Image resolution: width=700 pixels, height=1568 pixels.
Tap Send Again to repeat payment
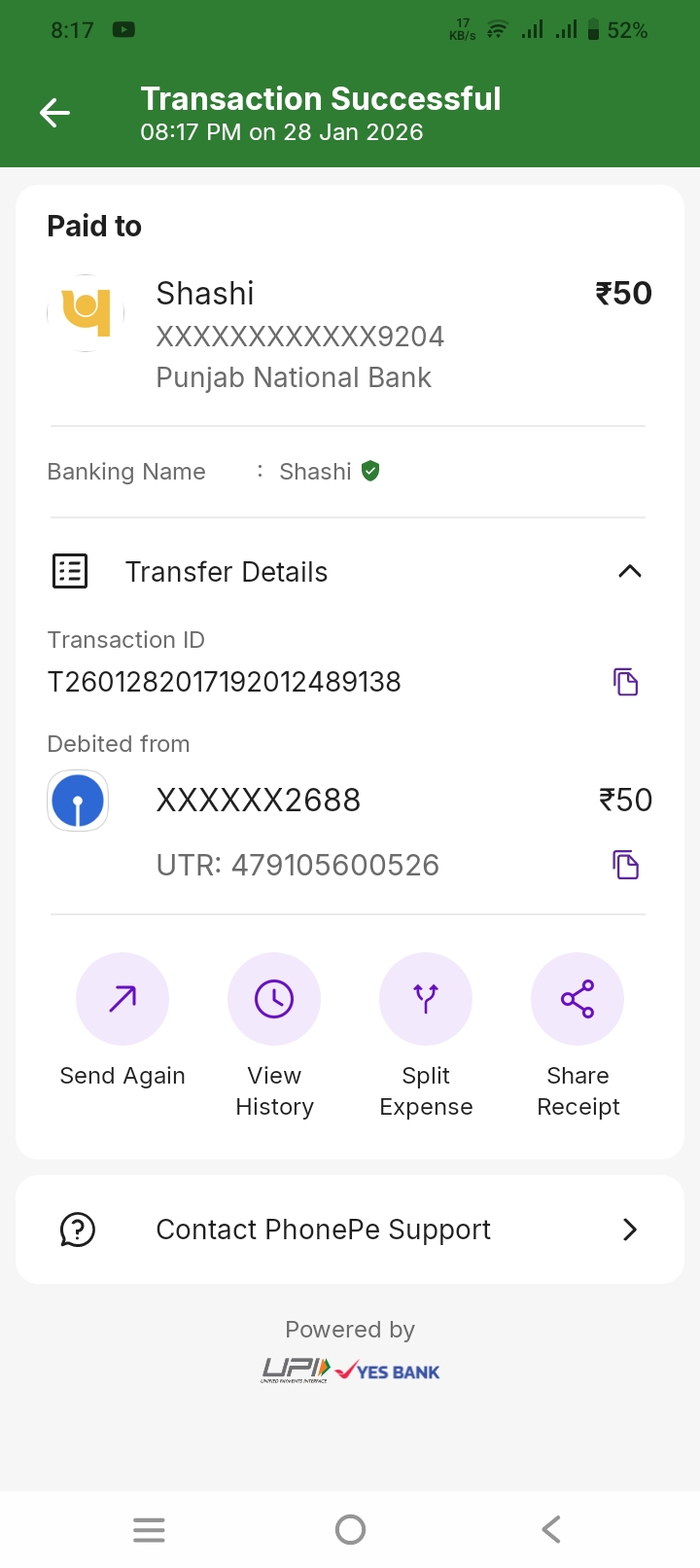click(x=122, y=1000)
